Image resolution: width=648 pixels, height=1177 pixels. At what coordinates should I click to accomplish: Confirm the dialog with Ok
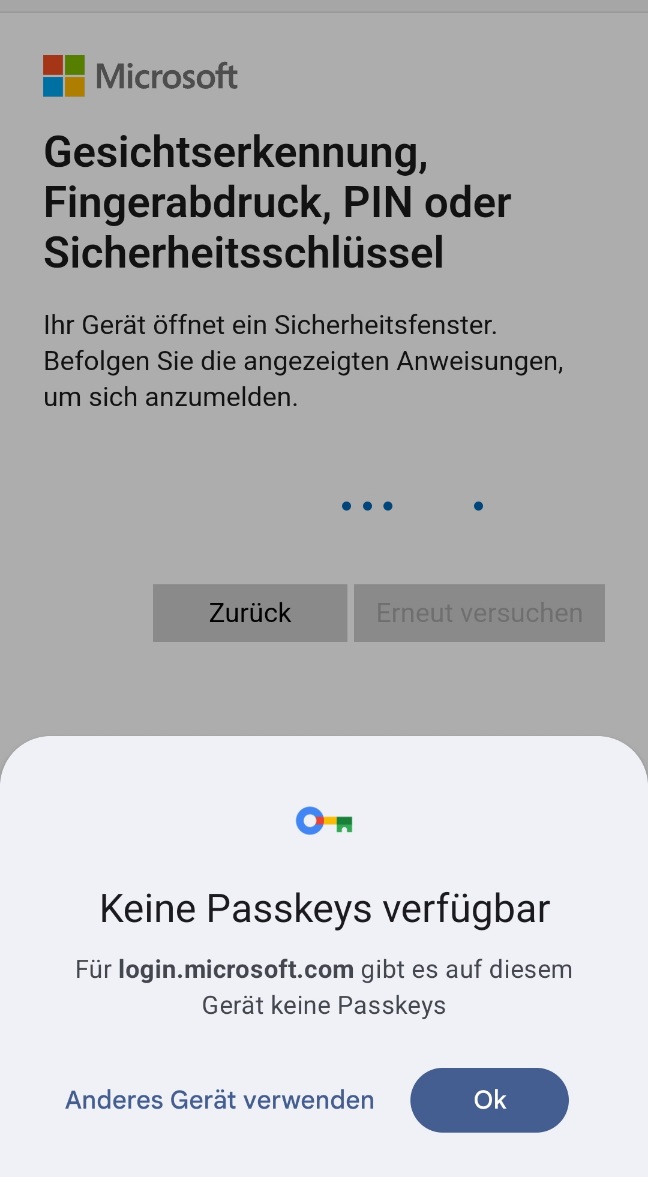(489, 1100)
